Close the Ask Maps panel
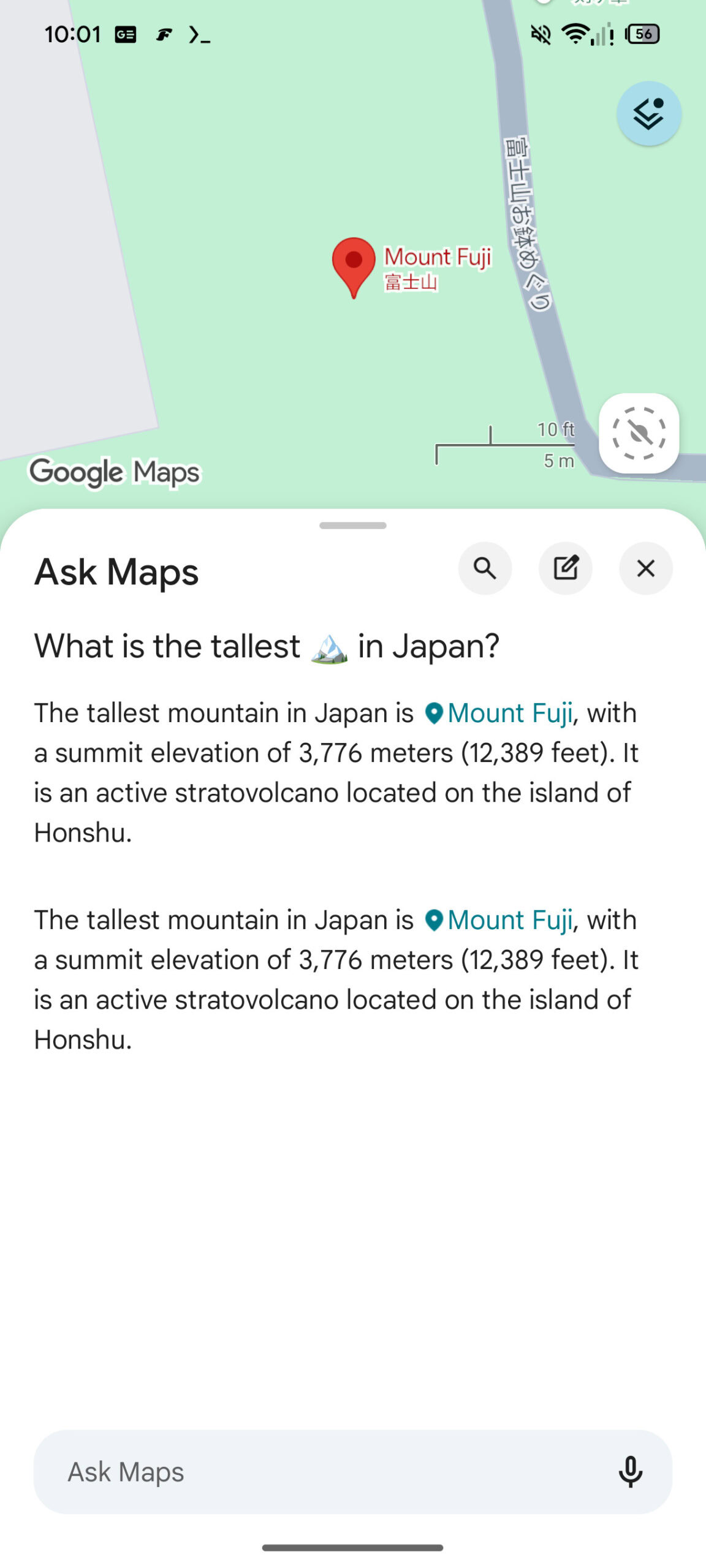 (646, 568)
